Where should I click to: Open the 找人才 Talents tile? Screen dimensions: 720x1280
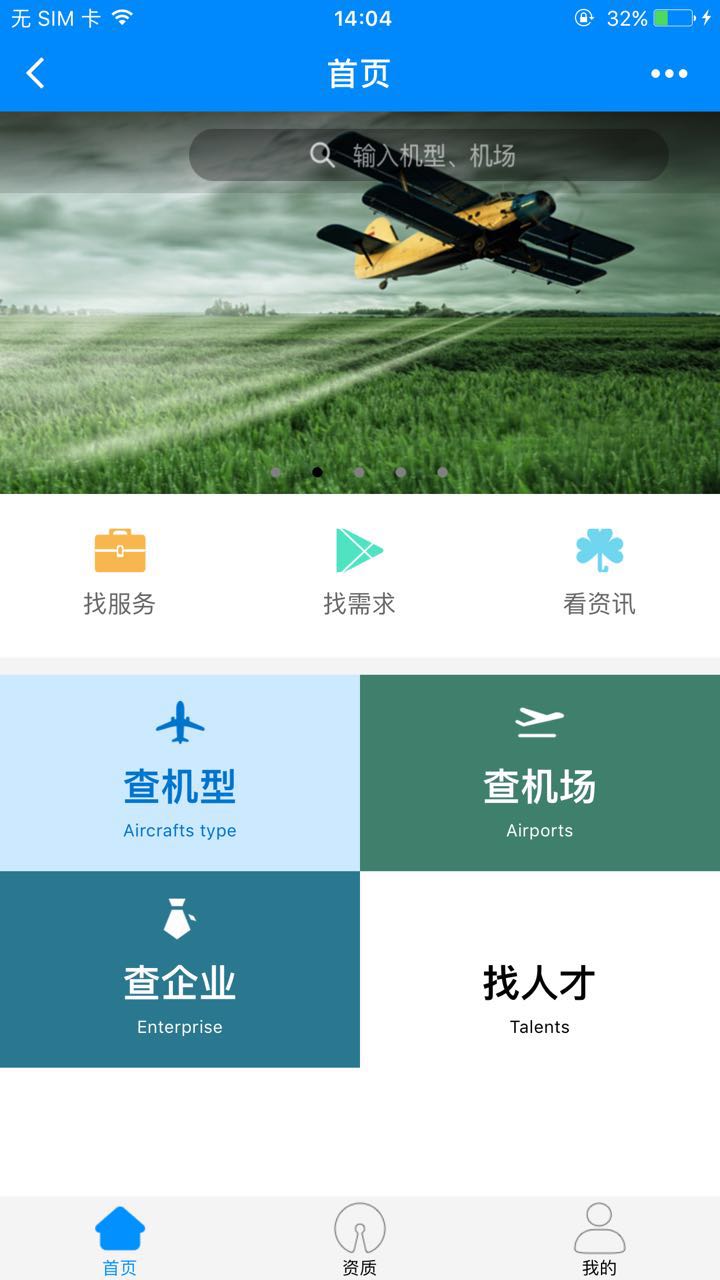pyautogui.click(x=540, y=969)
